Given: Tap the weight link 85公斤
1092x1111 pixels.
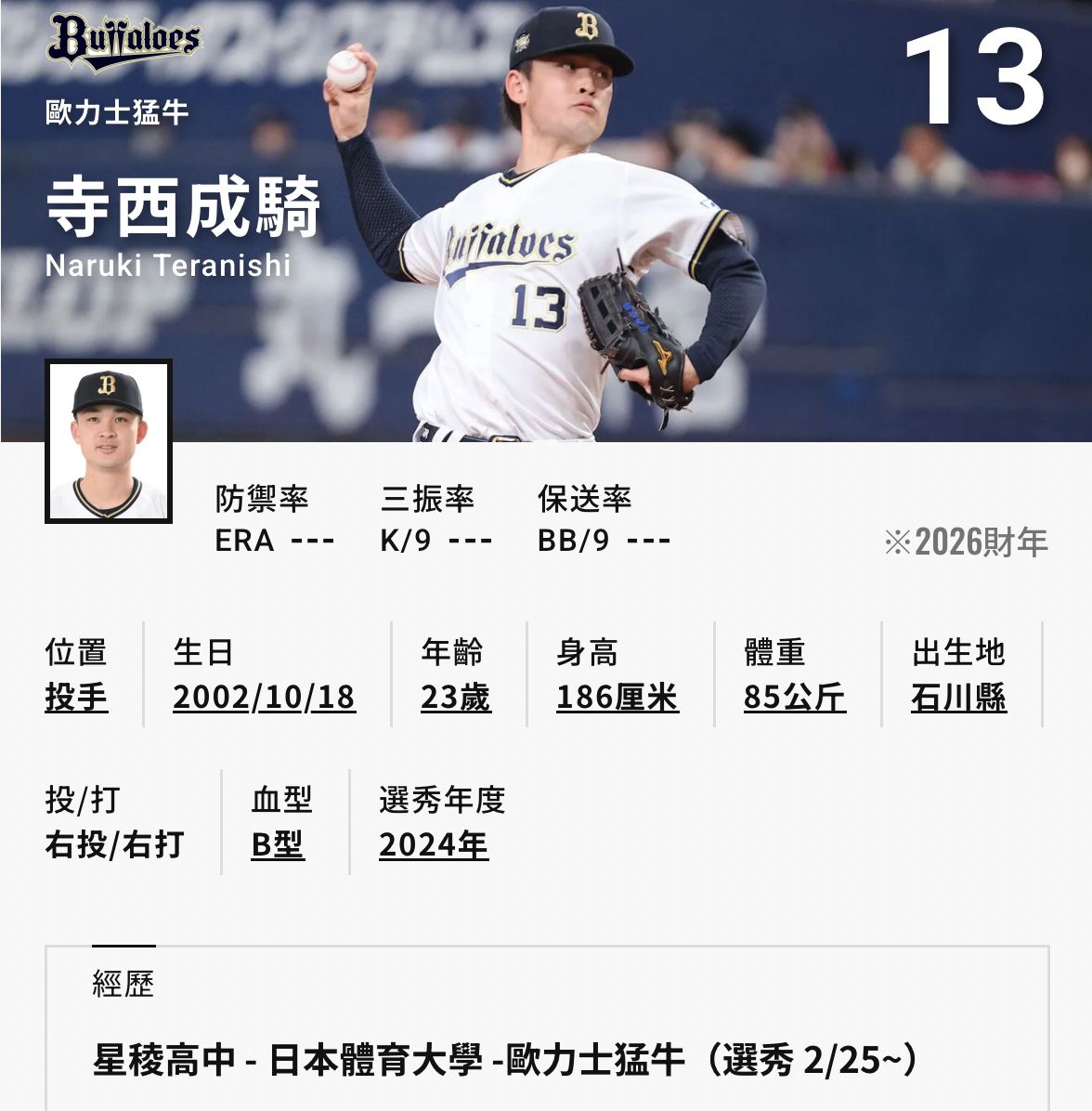Looking at the screenshot, I should 794,698.
